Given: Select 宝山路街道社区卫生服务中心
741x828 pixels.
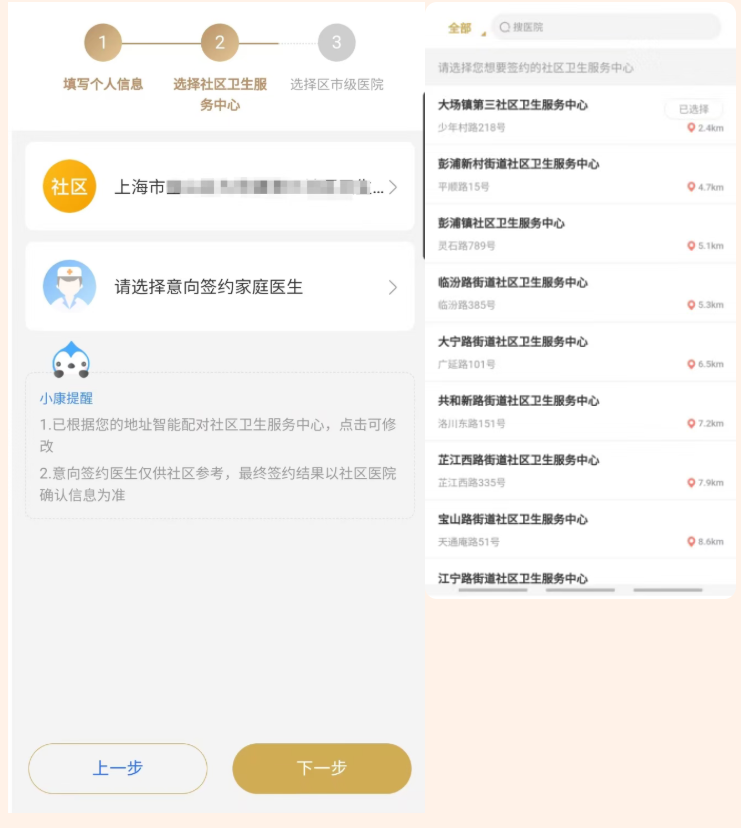Looking at the screenshot, I should [x=580, y=530].
